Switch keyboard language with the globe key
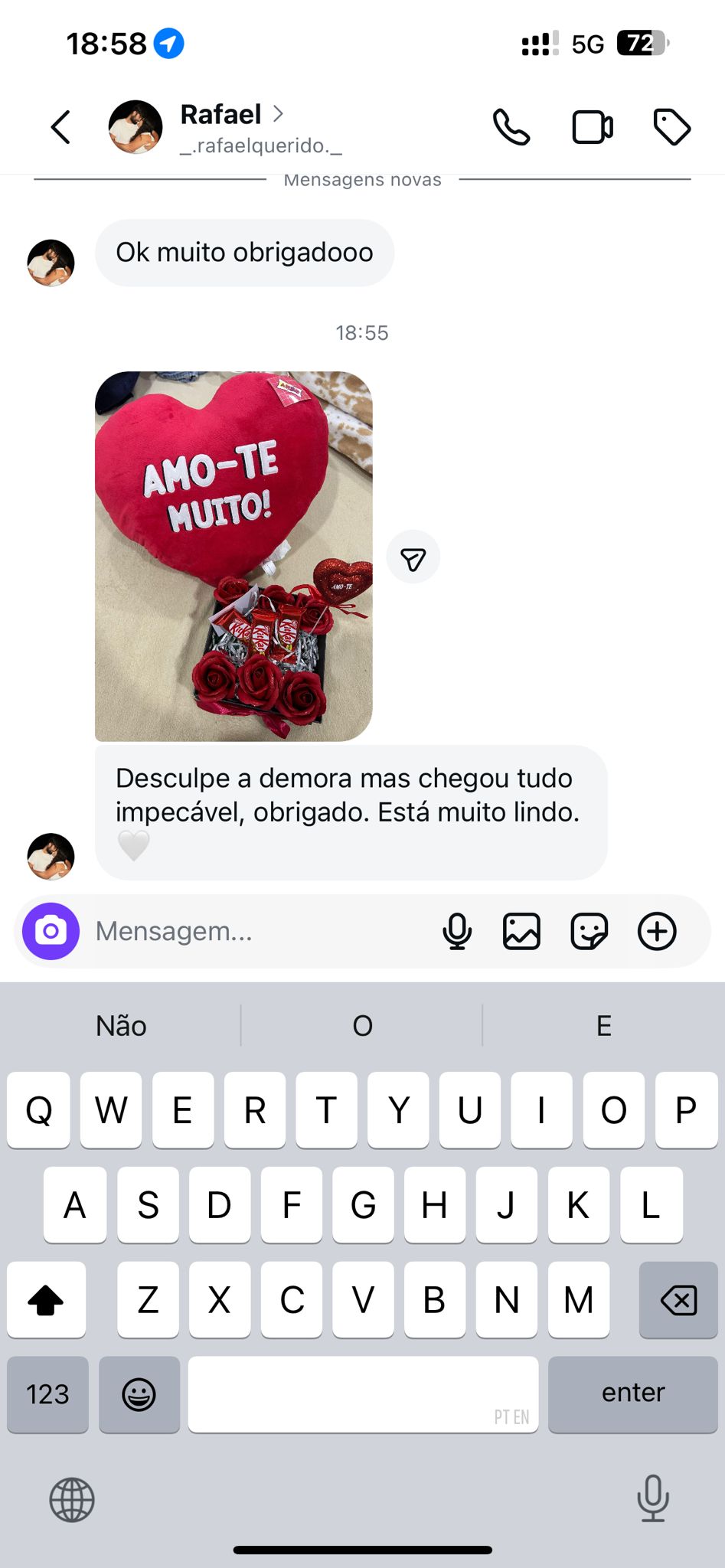The width and height of the screenshot is (725, 1568). pyautogui.click(x=72, y=1499)
